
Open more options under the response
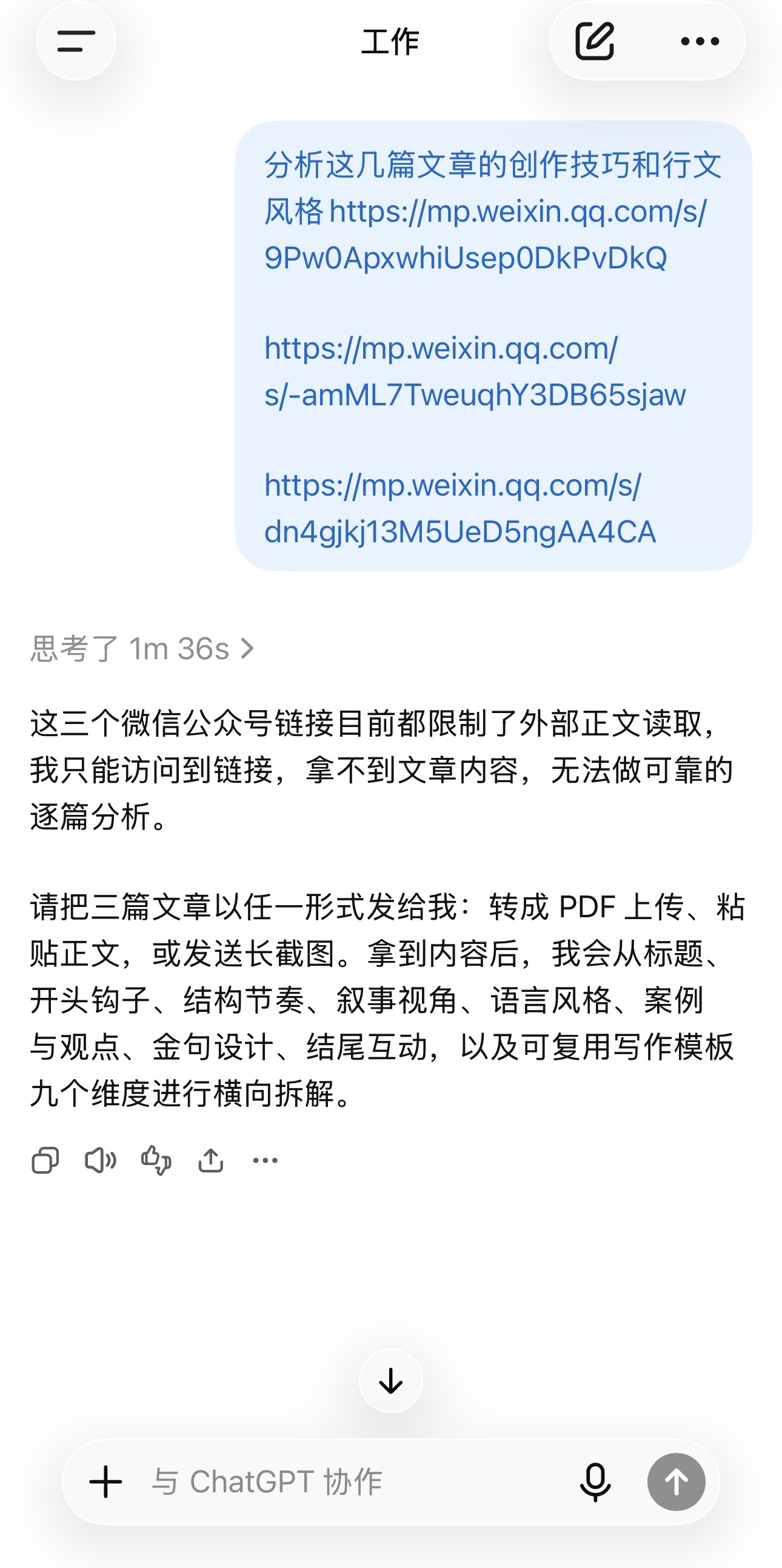266,1160
